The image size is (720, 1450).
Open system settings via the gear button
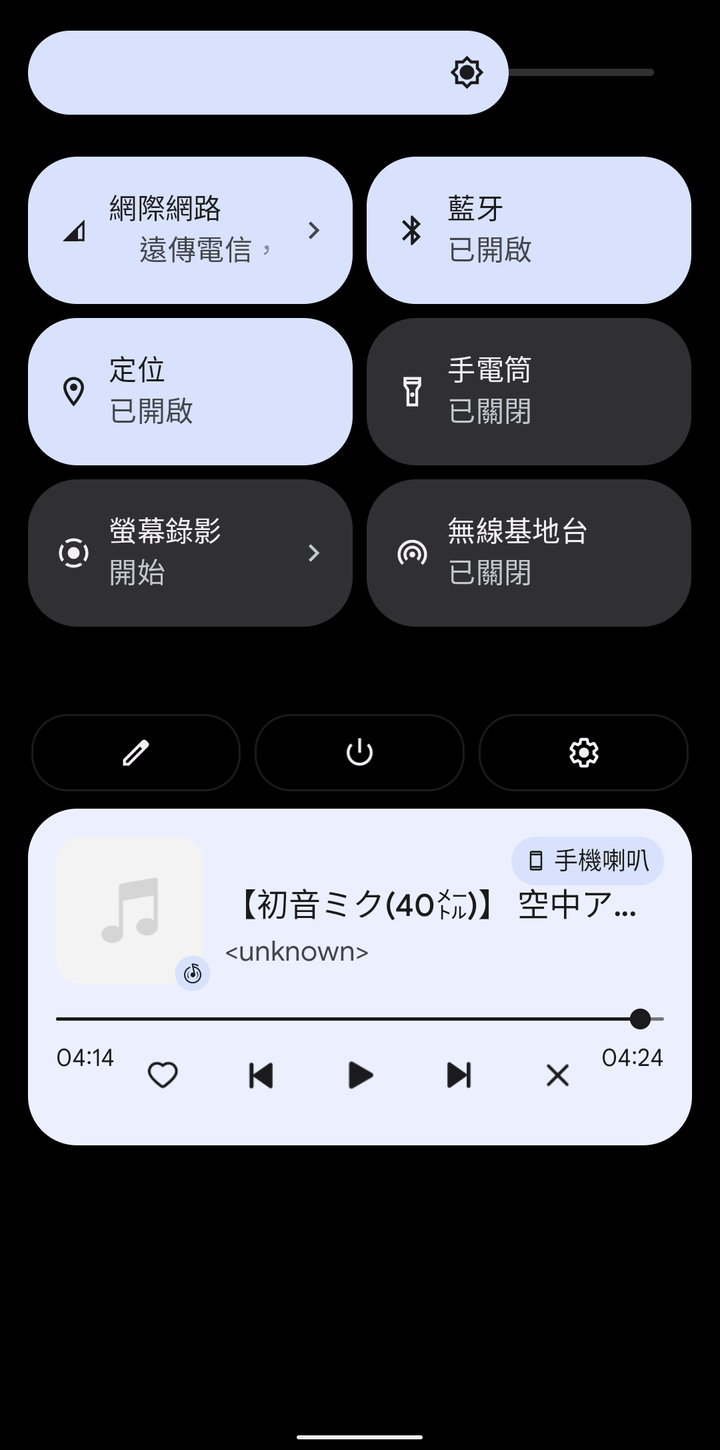584,753
